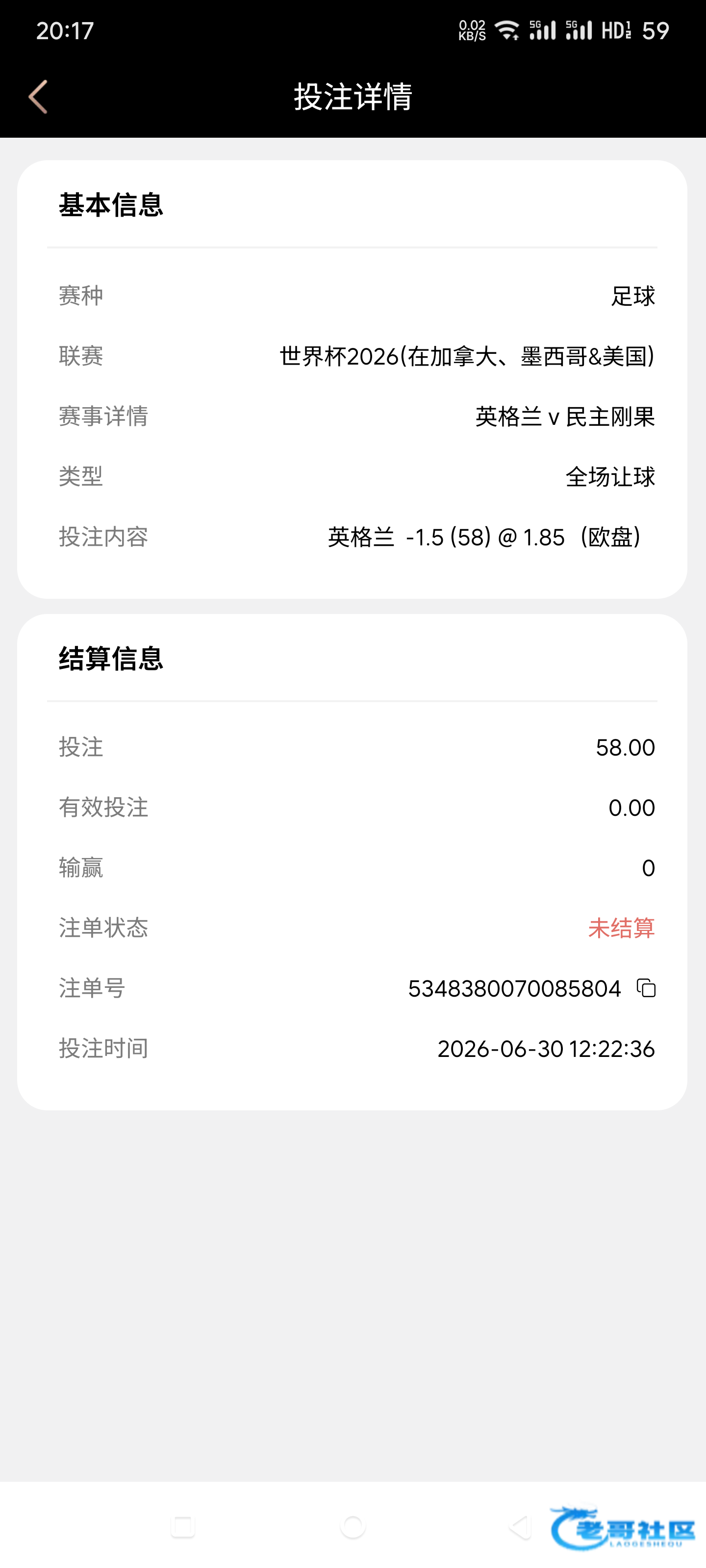Go back from the 投注详情 page

coord(38,97)
